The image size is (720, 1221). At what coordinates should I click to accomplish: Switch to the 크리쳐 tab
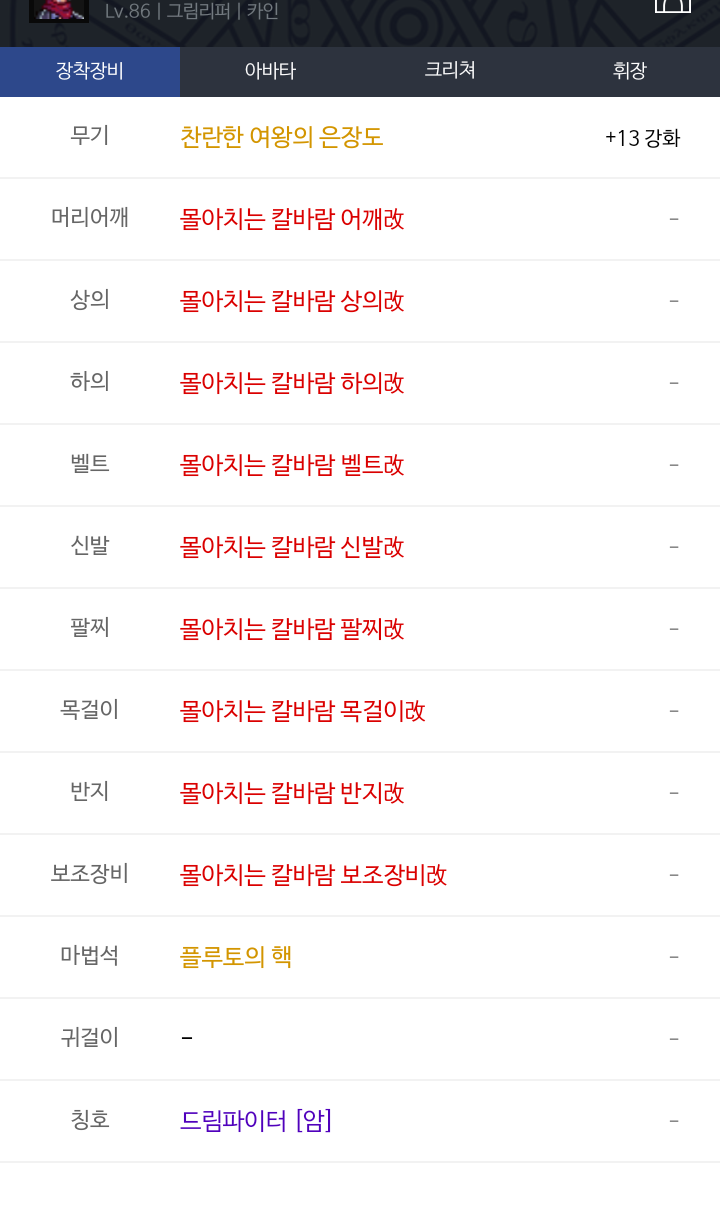(450, 71)
